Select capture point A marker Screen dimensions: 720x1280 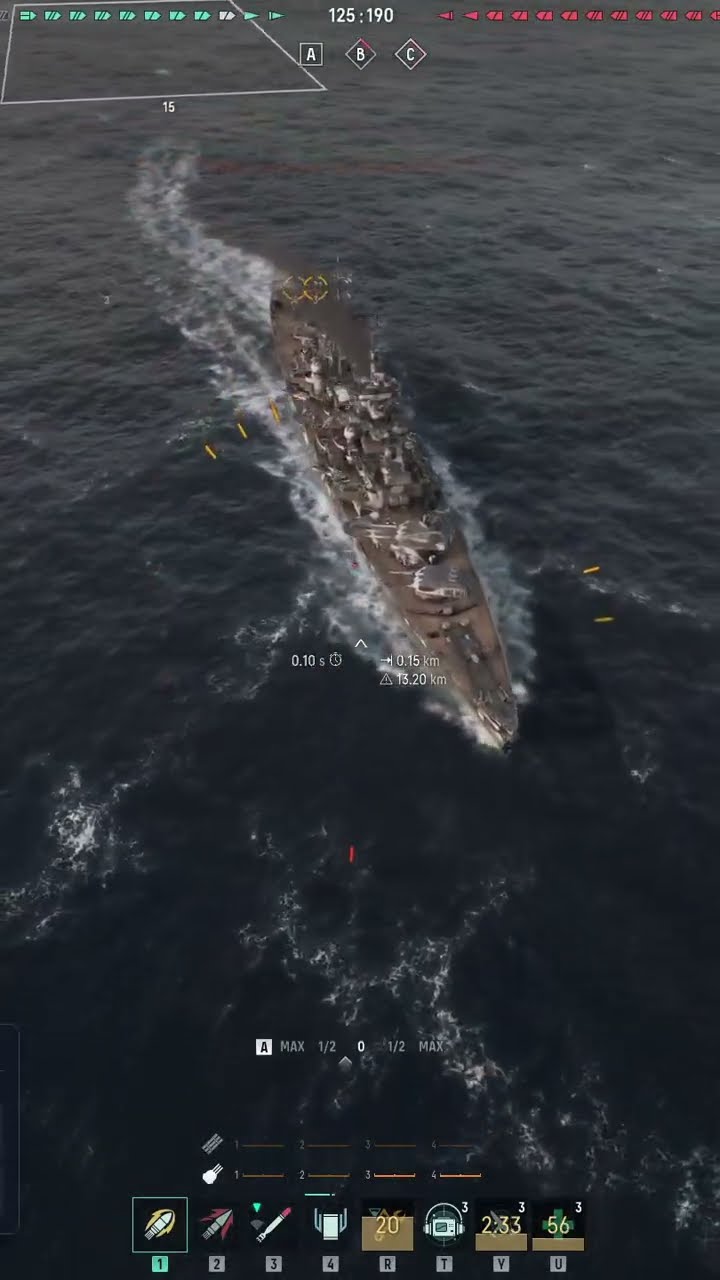click(x=311, y=55)
